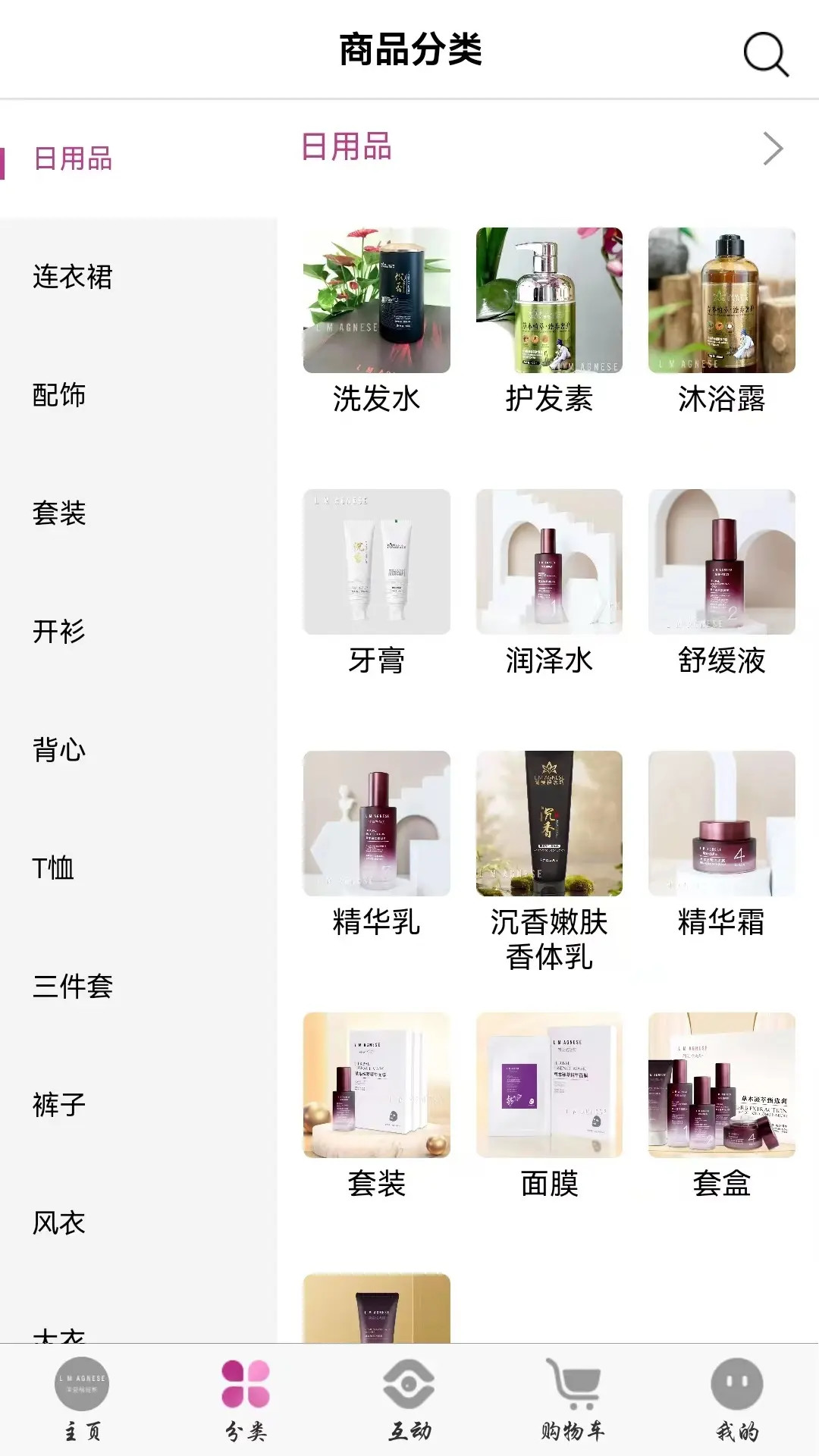
Task: Expand the 日用品 category arrow
Action: pyautogui.click(x=772, y=149)
